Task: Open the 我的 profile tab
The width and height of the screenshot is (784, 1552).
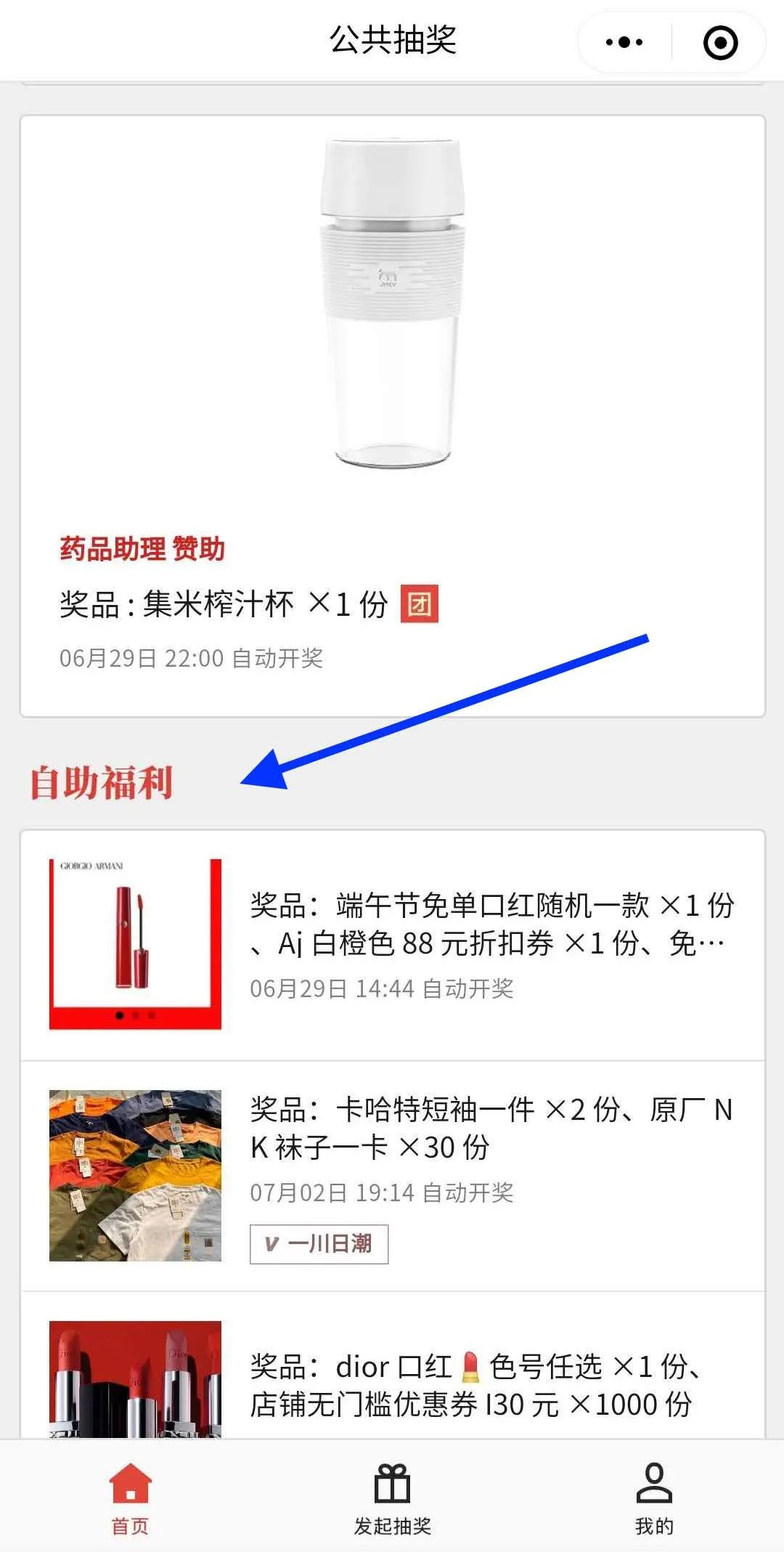Action: point(654,1499)
